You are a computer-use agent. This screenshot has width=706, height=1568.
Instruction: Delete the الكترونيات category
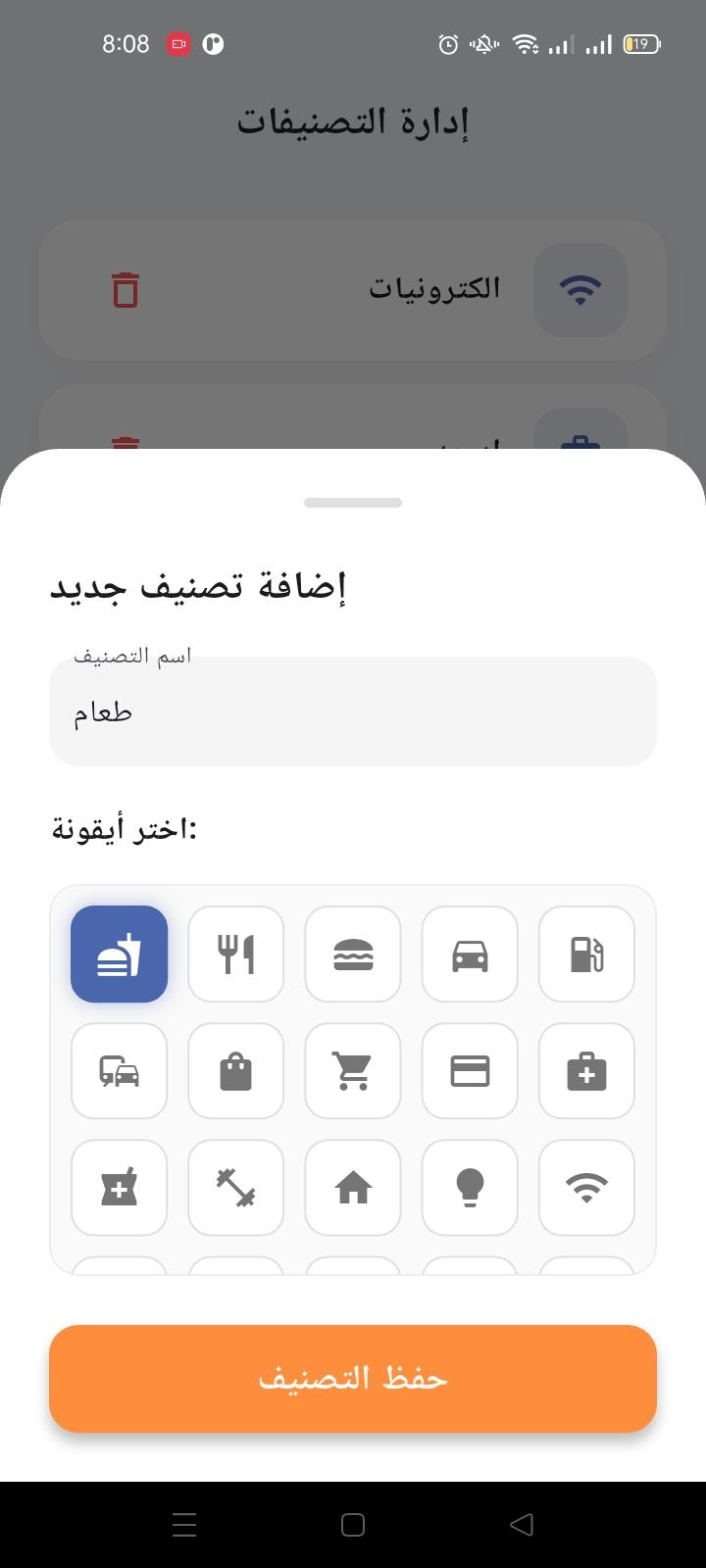click(126, 290)
